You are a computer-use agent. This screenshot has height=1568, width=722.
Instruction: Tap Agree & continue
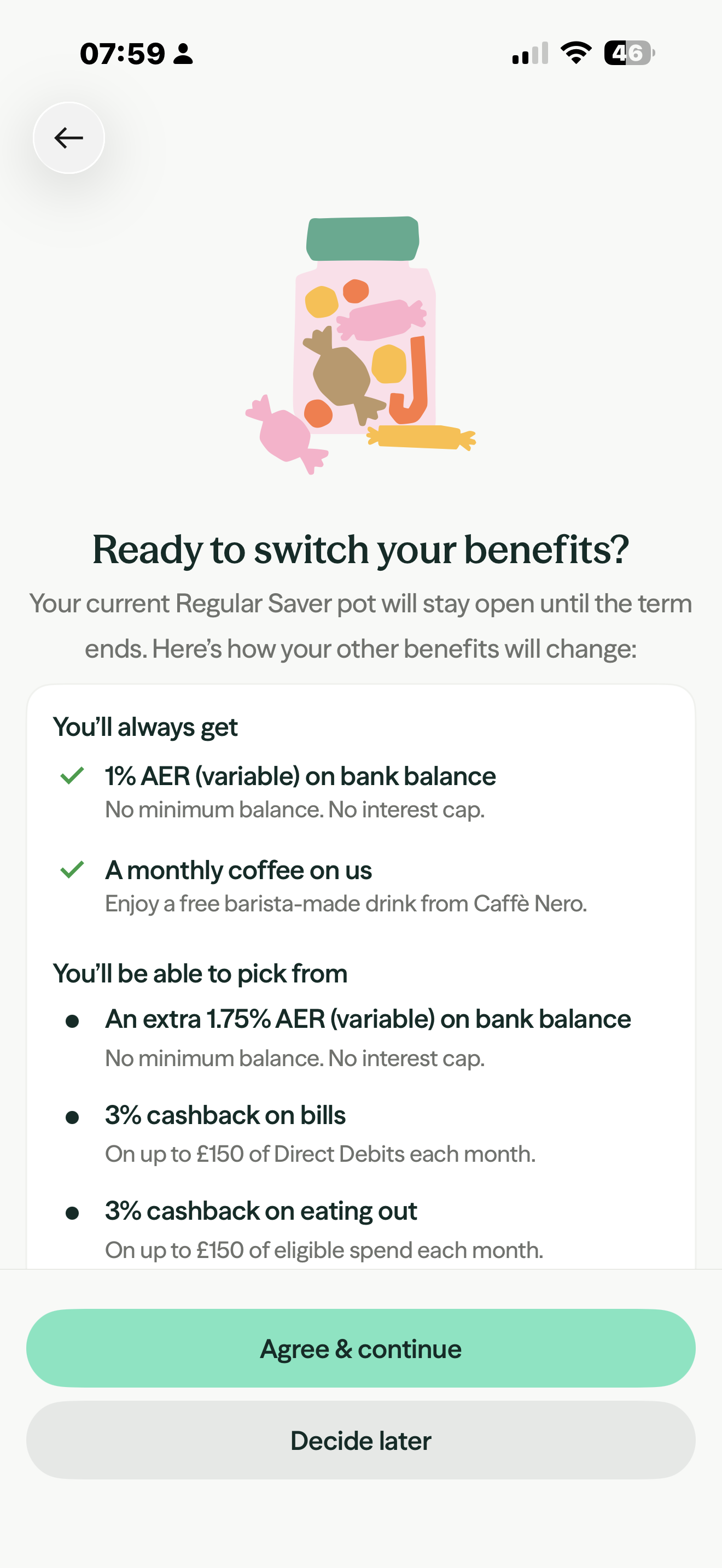(x=361, y=1348)
